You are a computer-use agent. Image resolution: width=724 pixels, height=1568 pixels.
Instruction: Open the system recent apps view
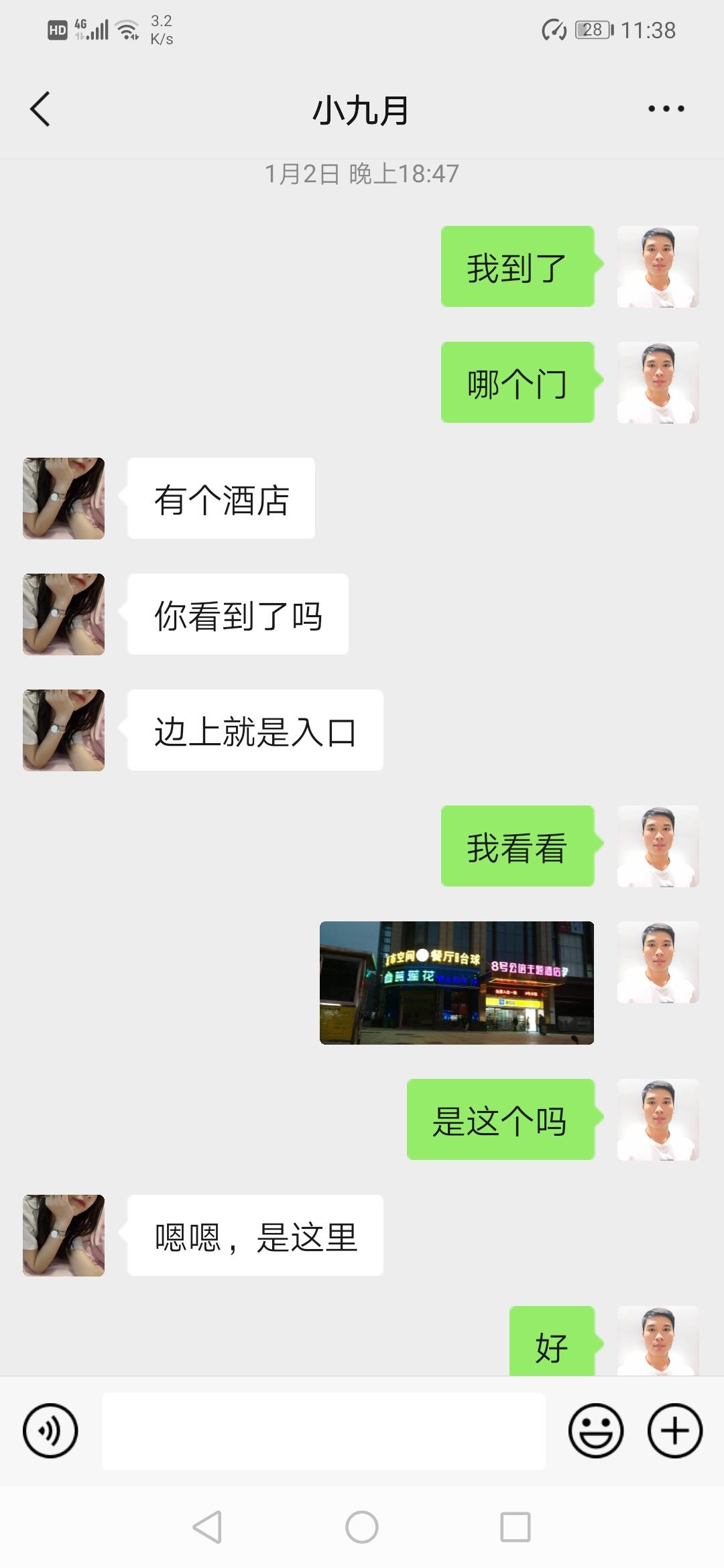pyautogui.click(x=516, y=1527)
